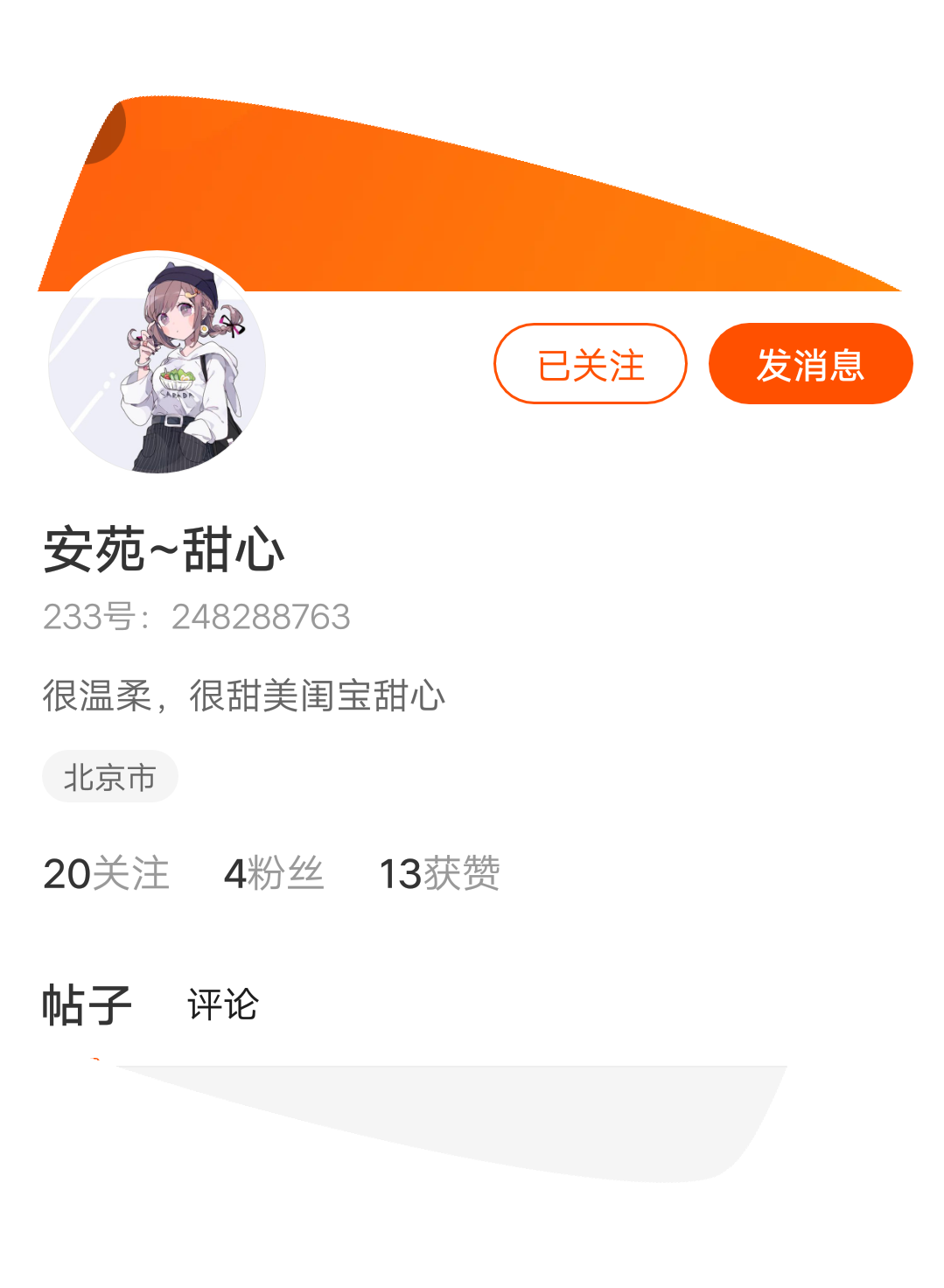
Task: View the 4粉丝 followers list
Action: pos(274,873)
